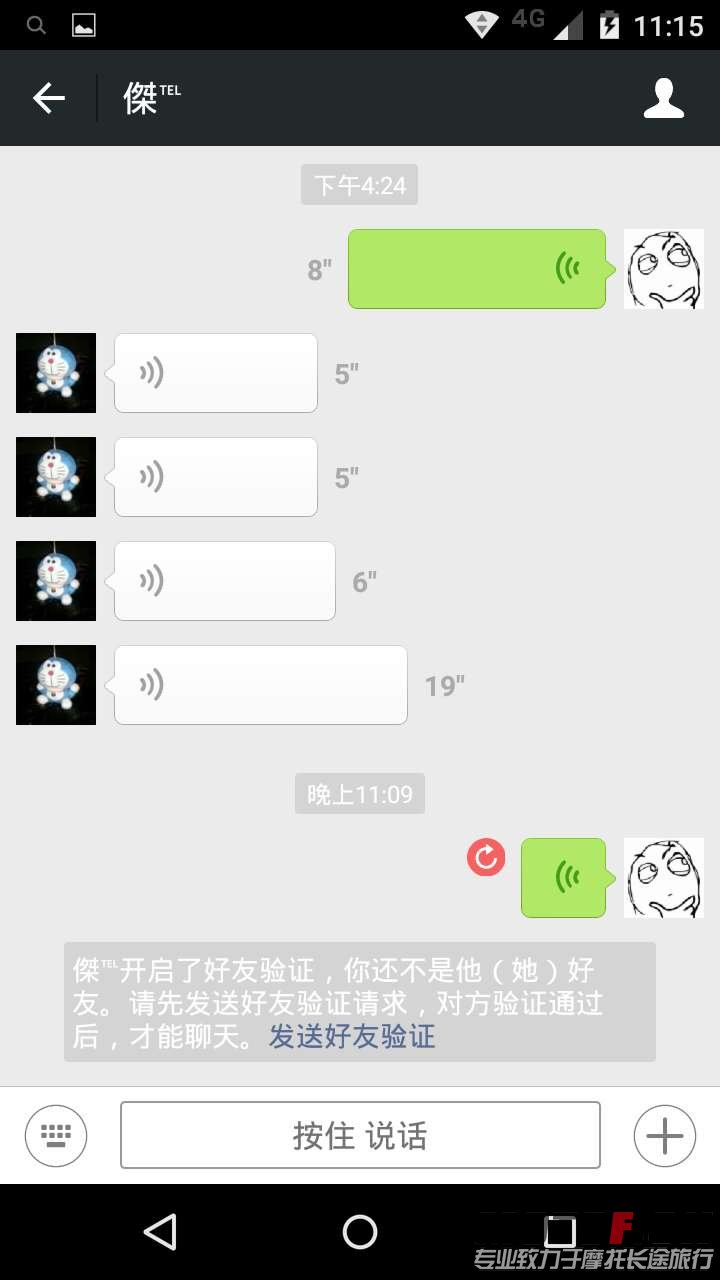Play the sent 8-second voice message
The image size is (720, 1280).
pos(476,269)
